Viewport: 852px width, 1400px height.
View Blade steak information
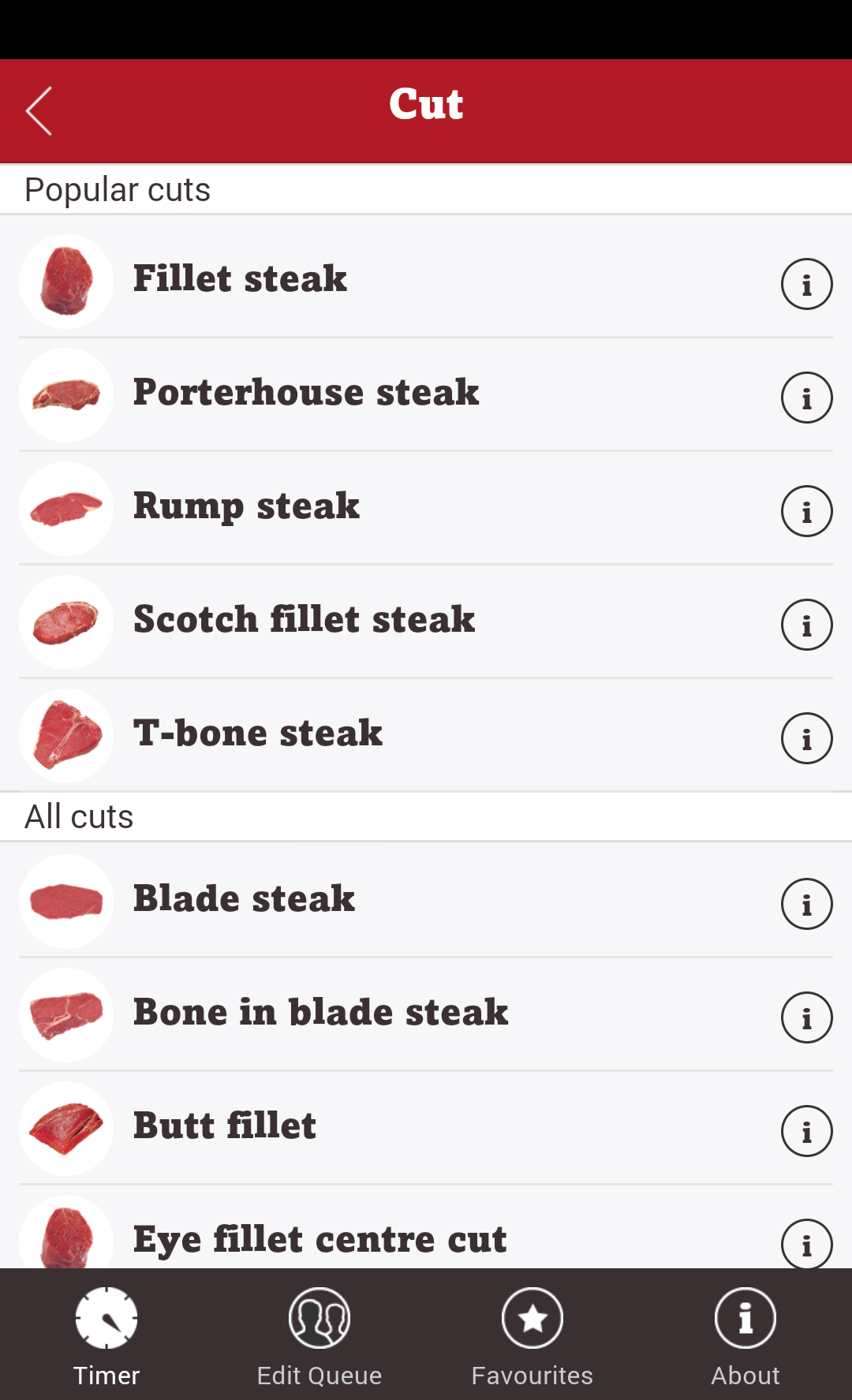coord(806,904)
